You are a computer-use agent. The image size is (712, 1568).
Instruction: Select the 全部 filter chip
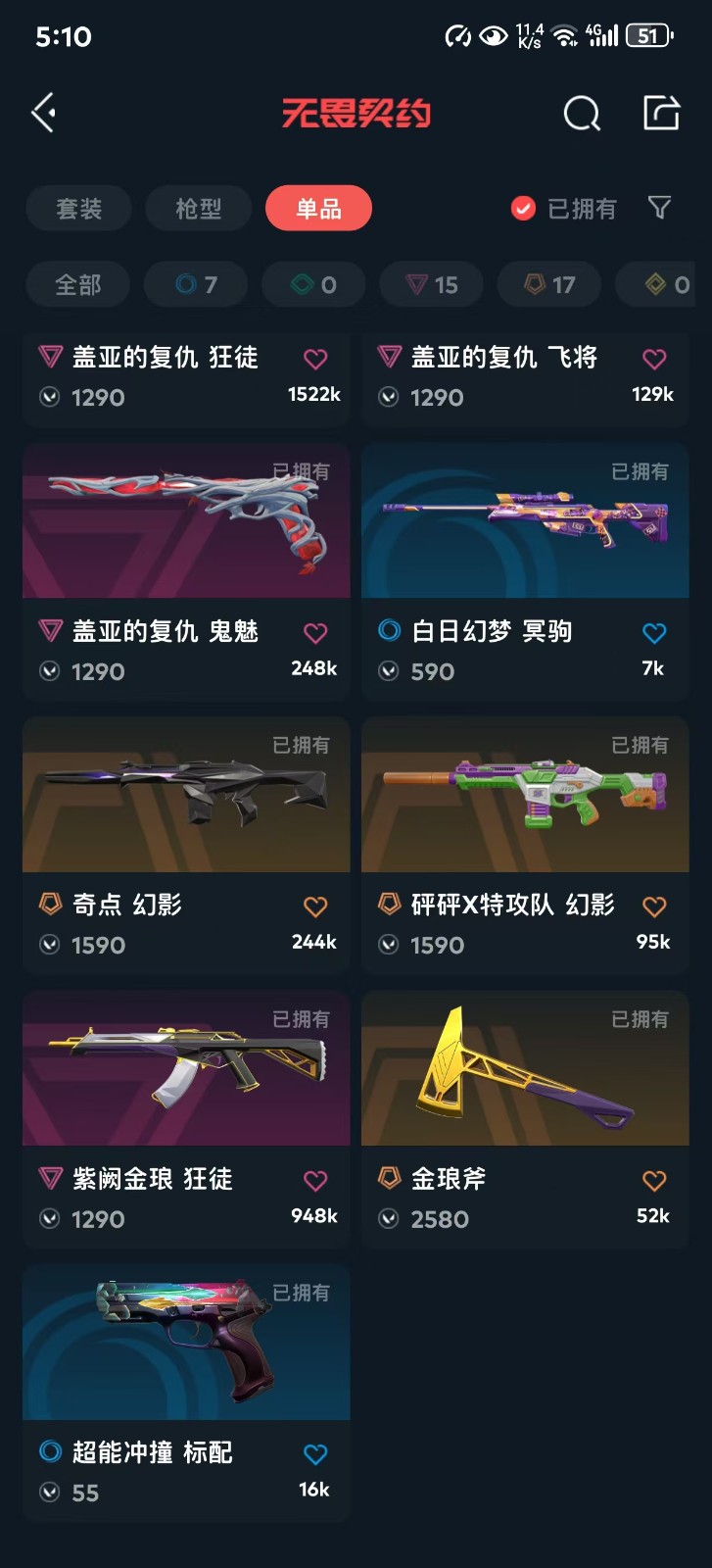78,285
